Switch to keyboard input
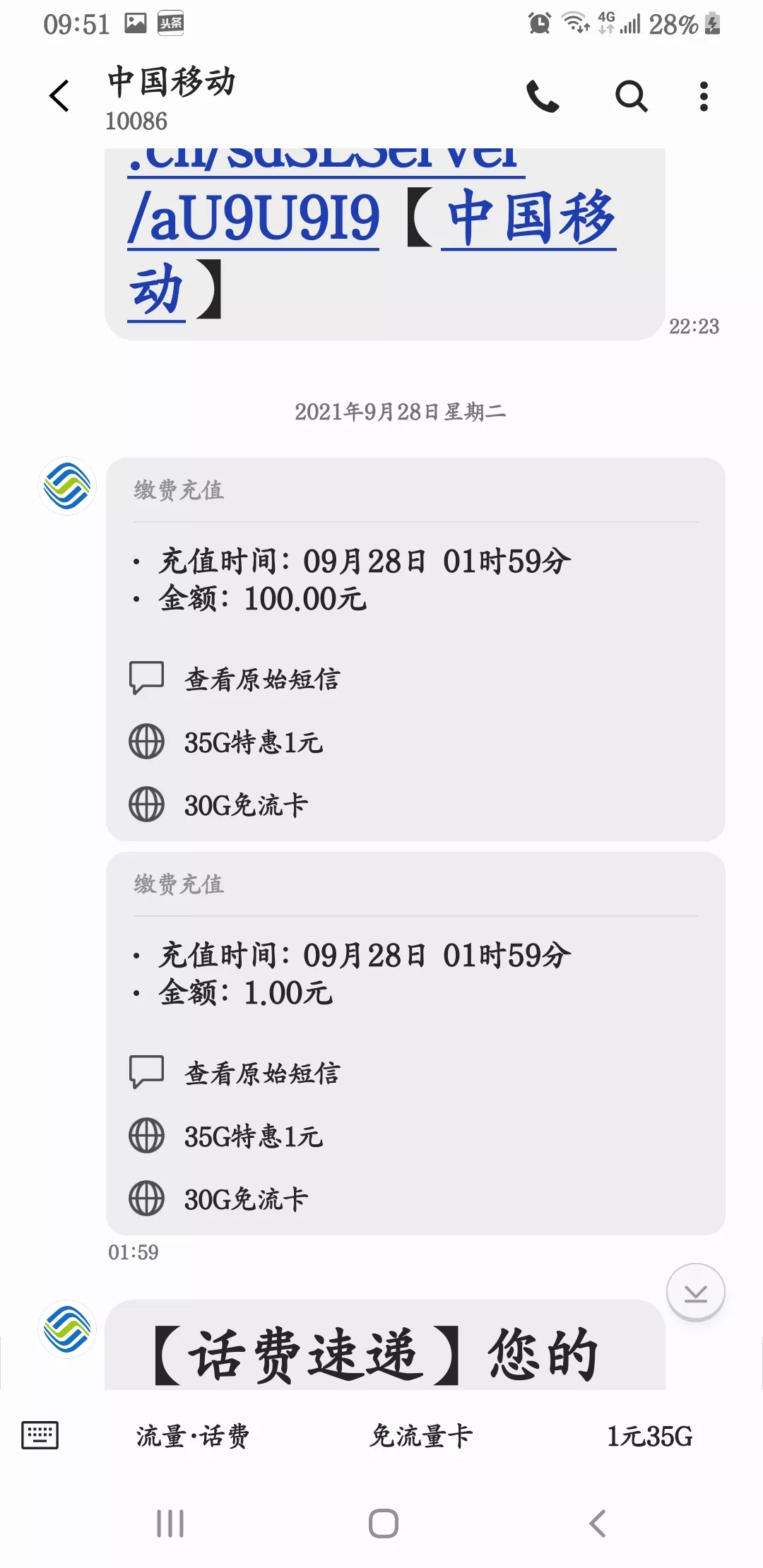Screen dimensions: 763x1568 [40, 1435]
